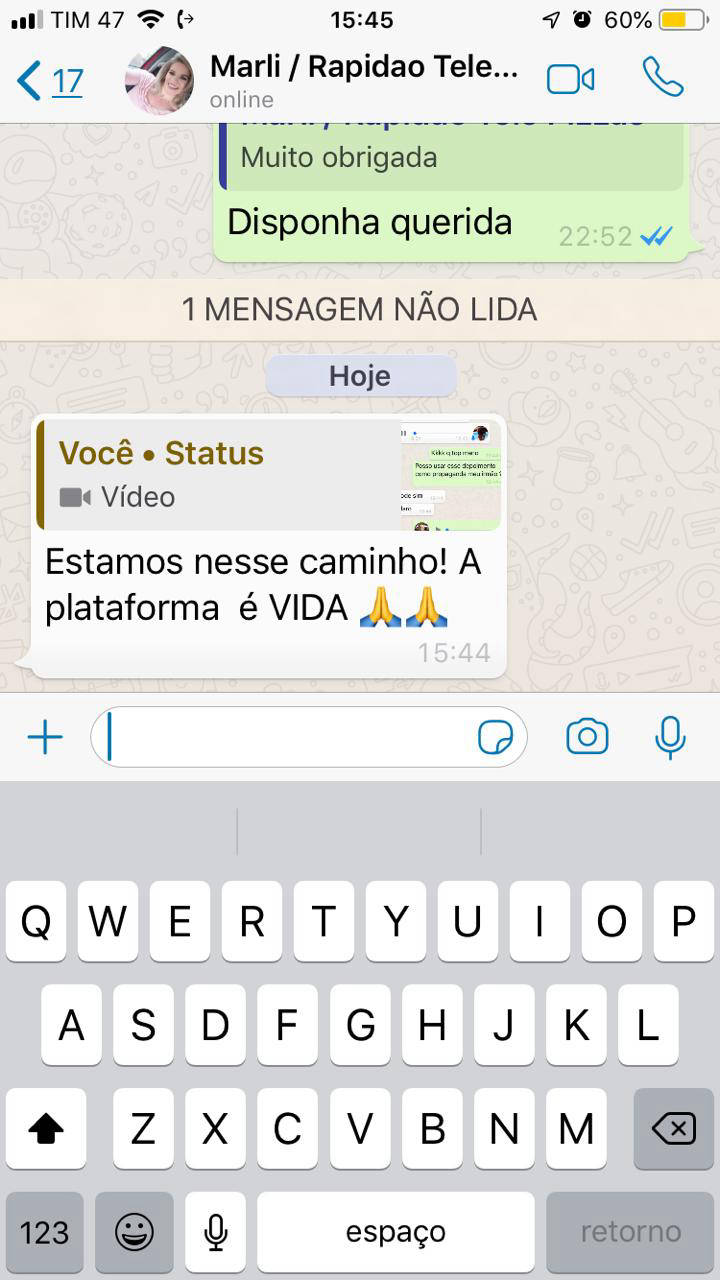Tap the keyboard dictation microphone
720x1280 pixels.
(x=215, y=1232)
